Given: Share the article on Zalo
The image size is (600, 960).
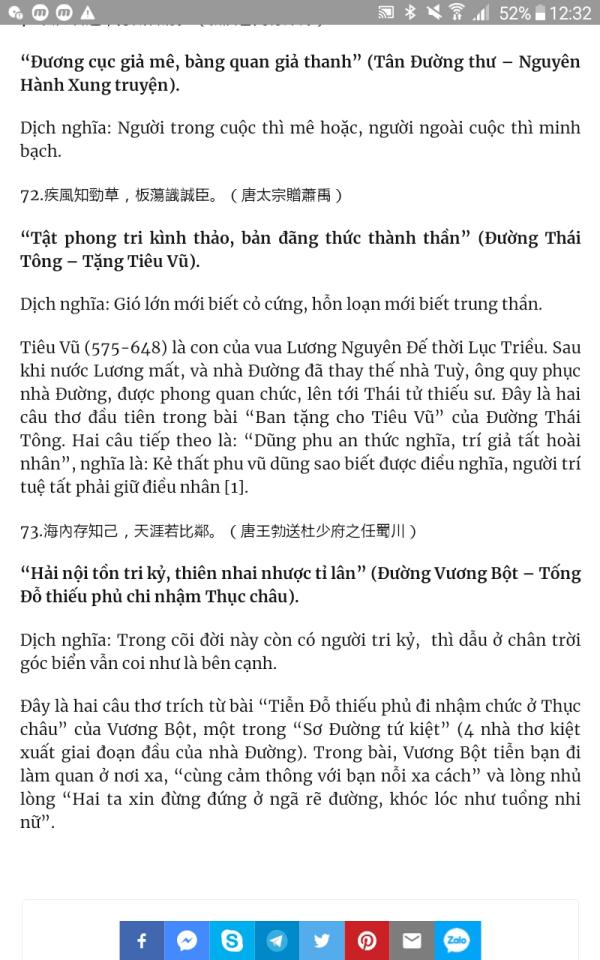Looking at the screenshot, I should [x=458, y=940].
